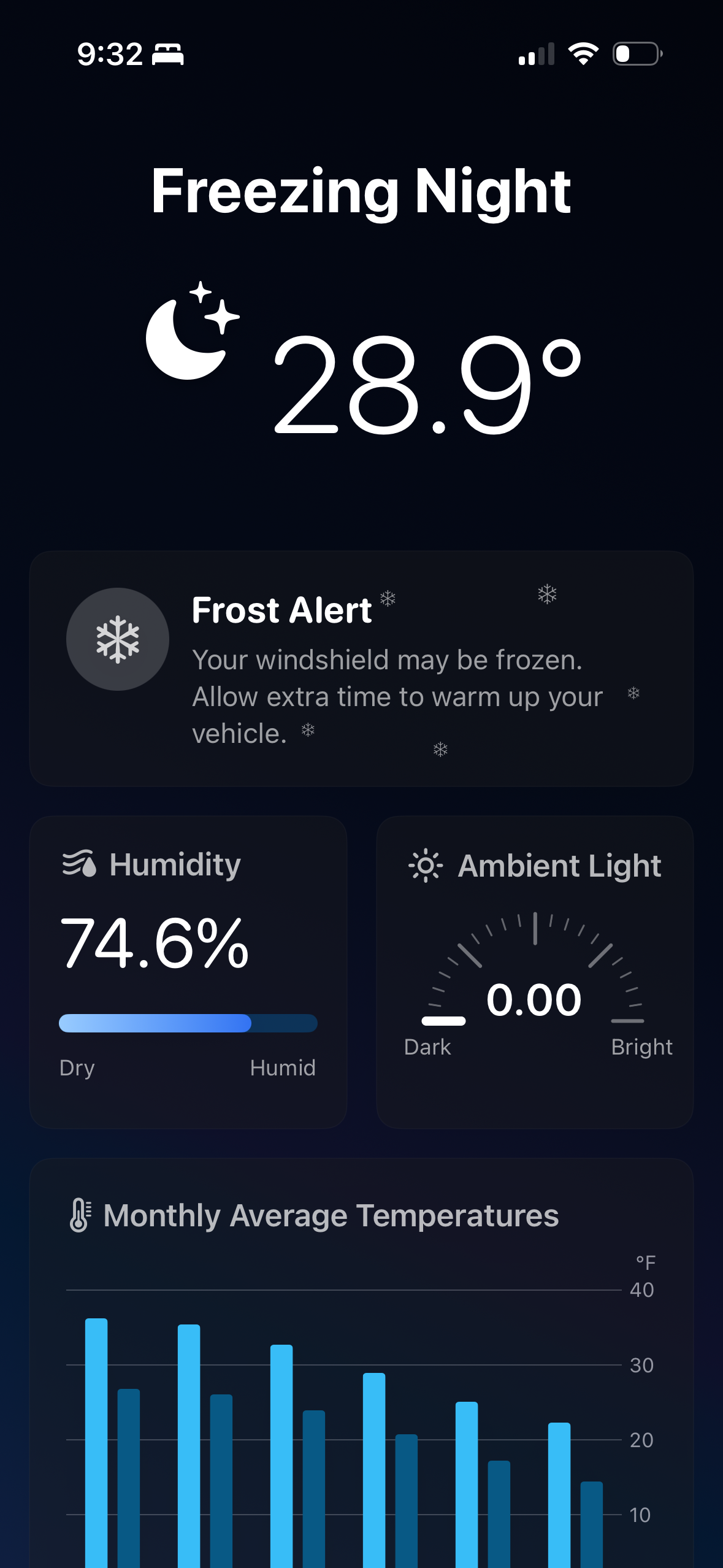Click the Dark label under the gauge
The width and height of the screenshot is (723, 1568).
[x=428, y=1047]
